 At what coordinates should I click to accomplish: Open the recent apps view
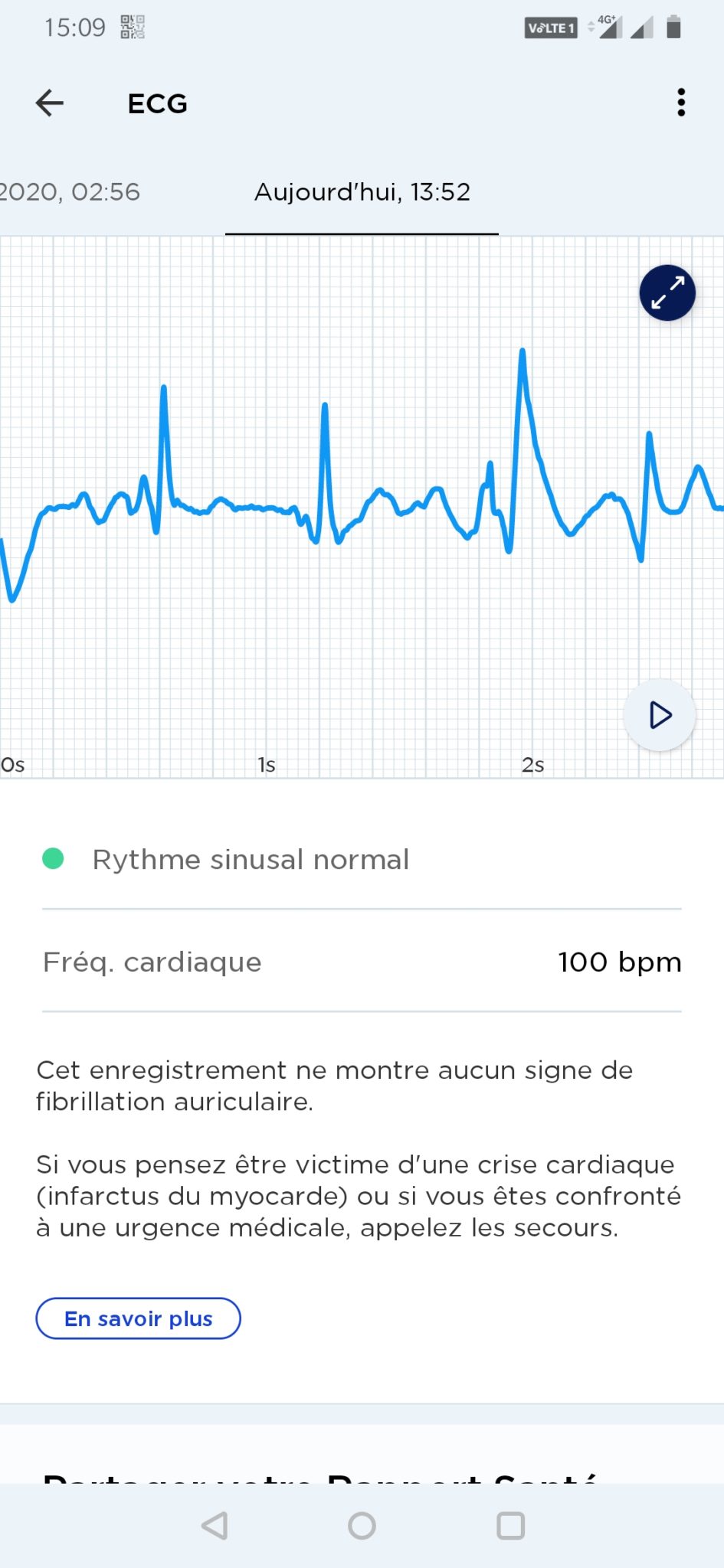[x=510, y=1525]
